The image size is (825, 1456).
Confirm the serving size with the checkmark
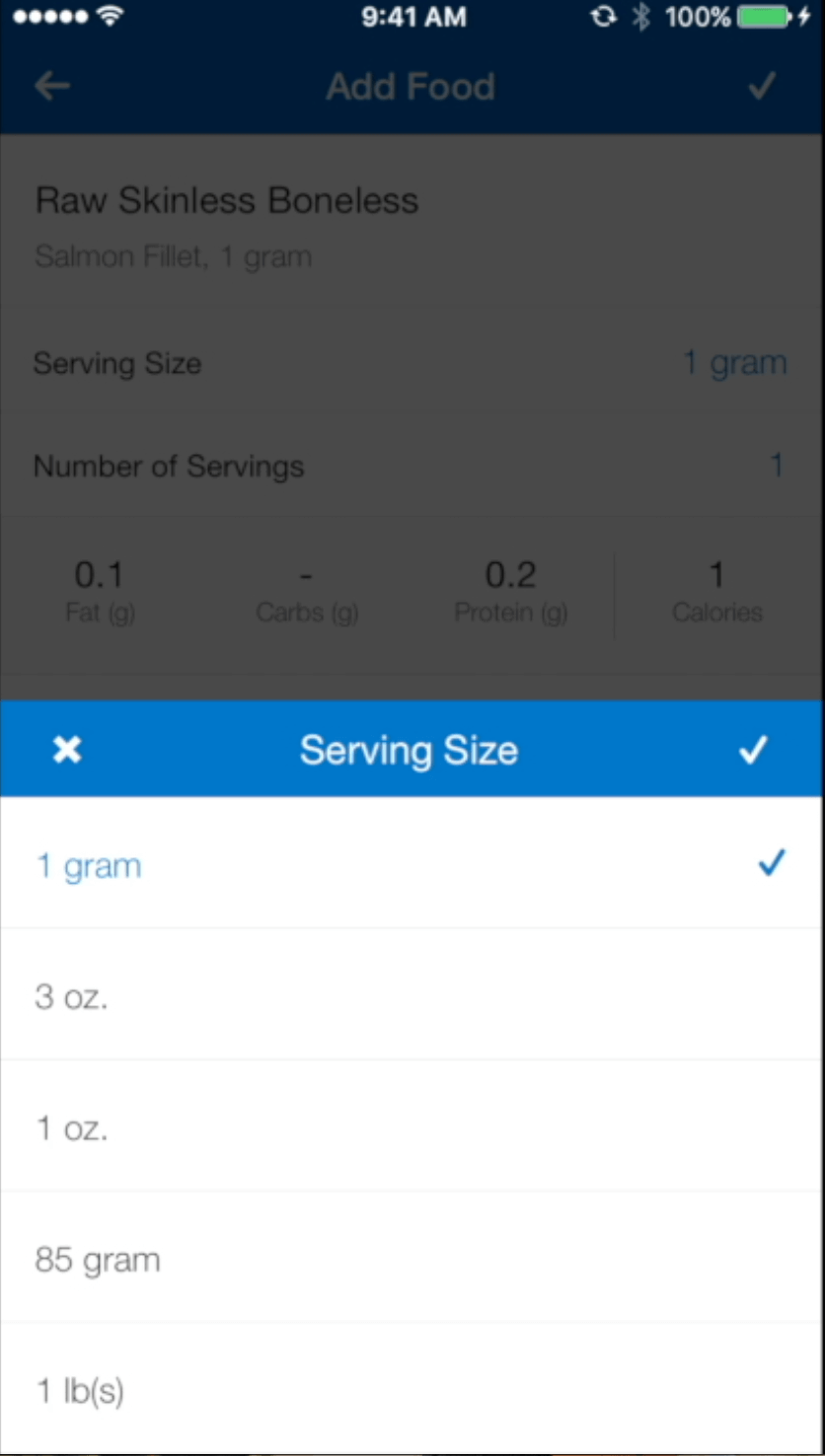pyautogui.click(x=753, y=751)
